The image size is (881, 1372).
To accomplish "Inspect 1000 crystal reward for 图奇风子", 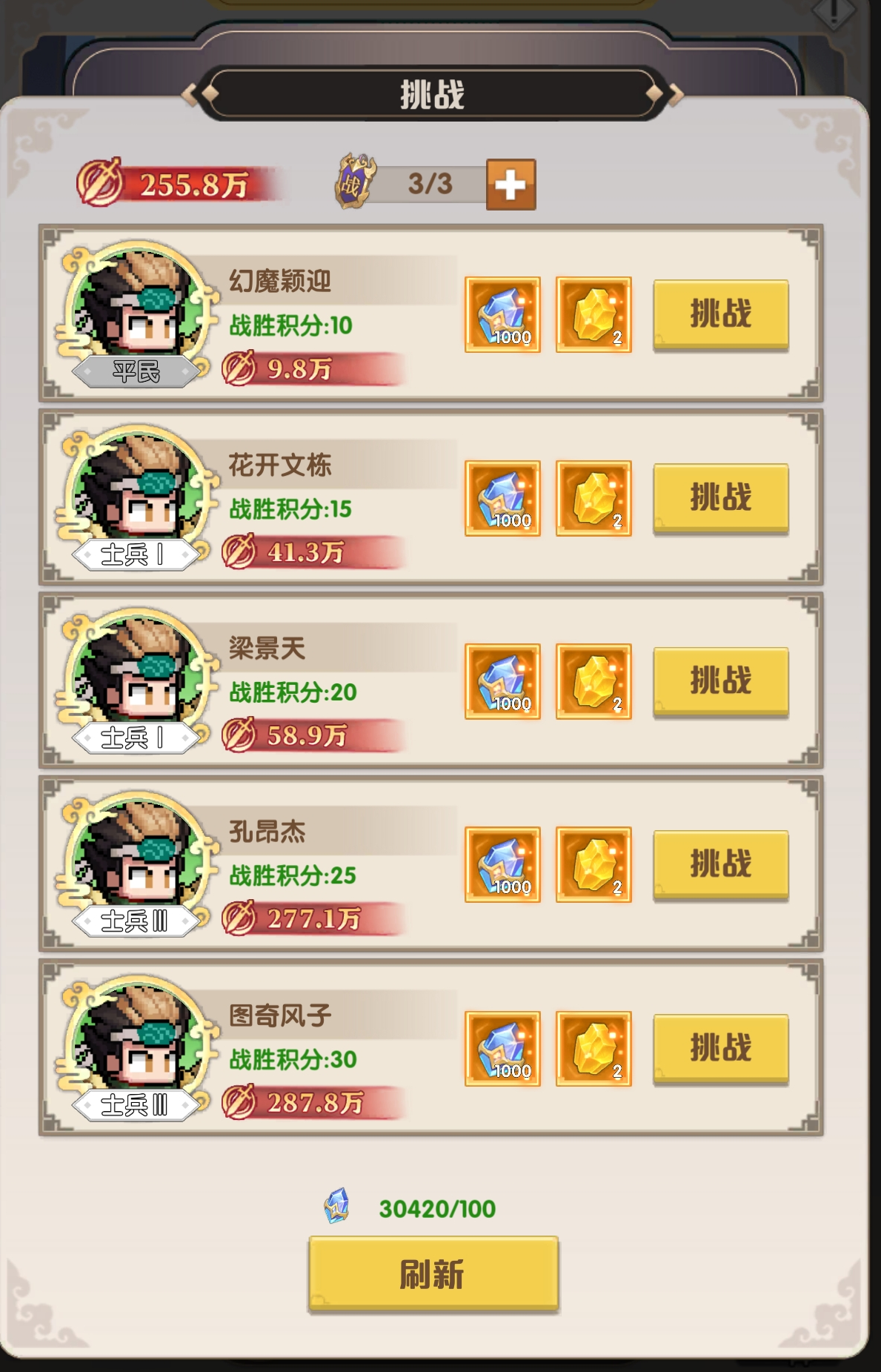I will point(502,1048).
